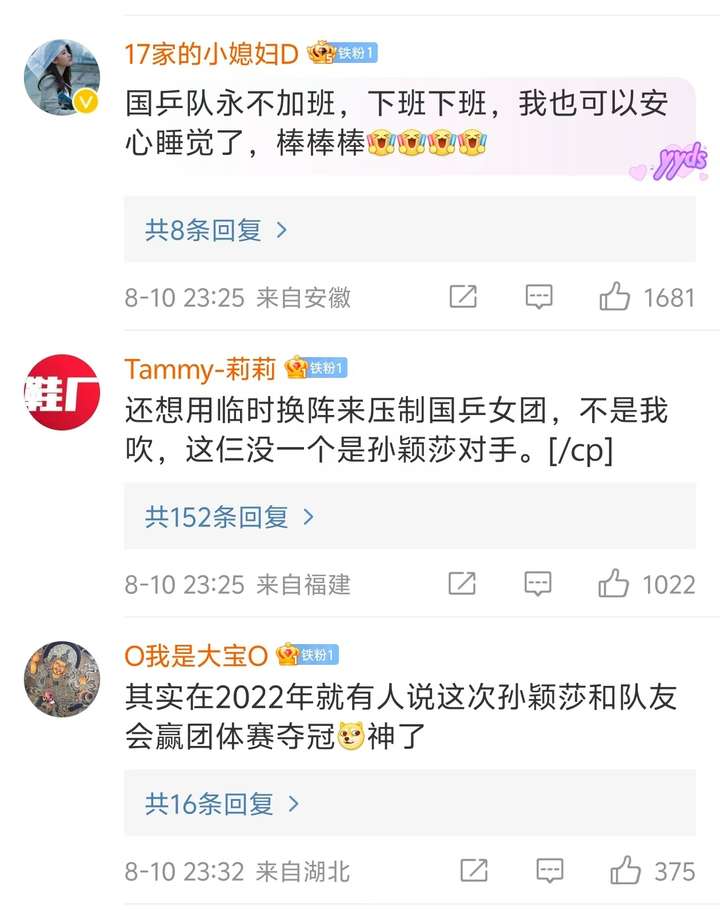The height and width of the screenshot is (918, 720).
Task: Expand the 共8条回复 replies
Action: [216, 230]
